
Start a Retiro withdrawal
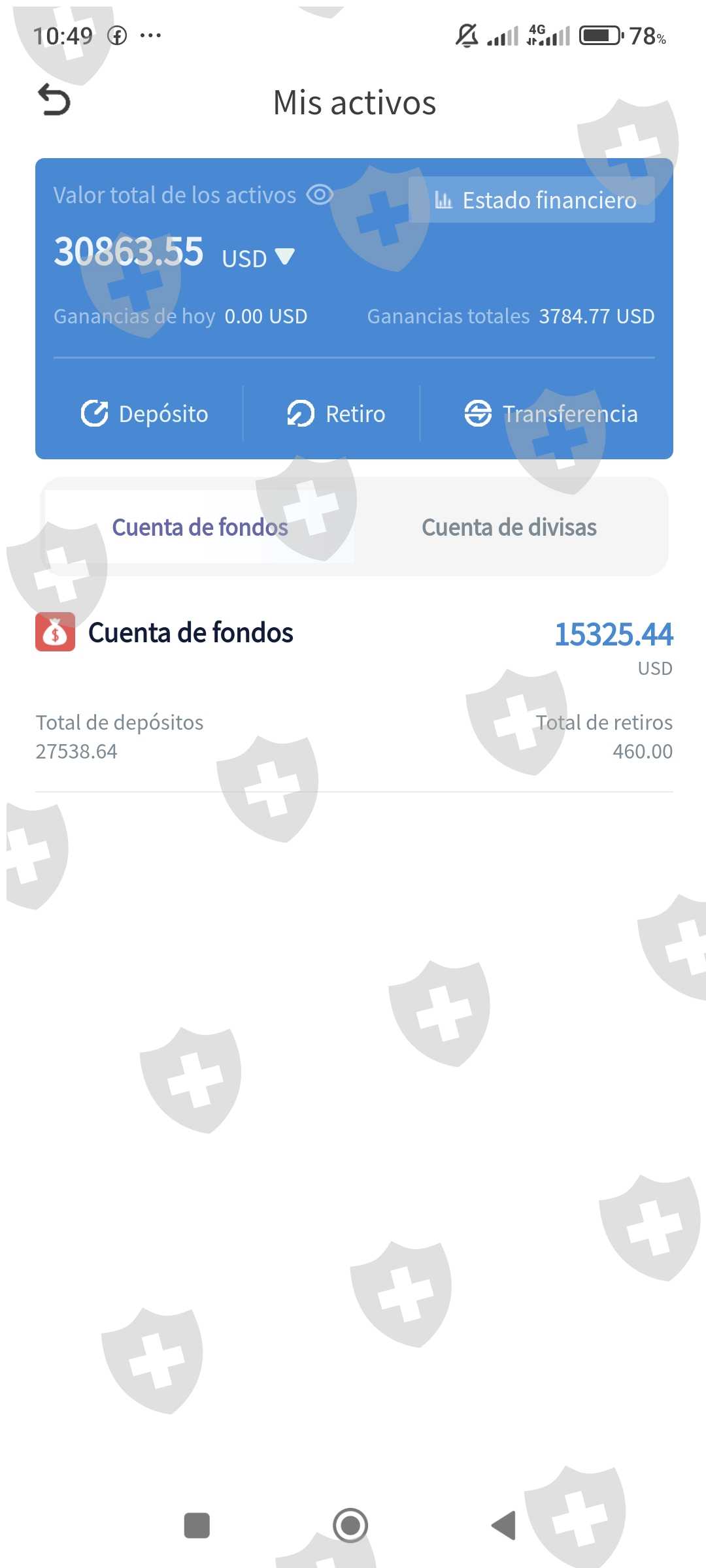pos(336,414)
